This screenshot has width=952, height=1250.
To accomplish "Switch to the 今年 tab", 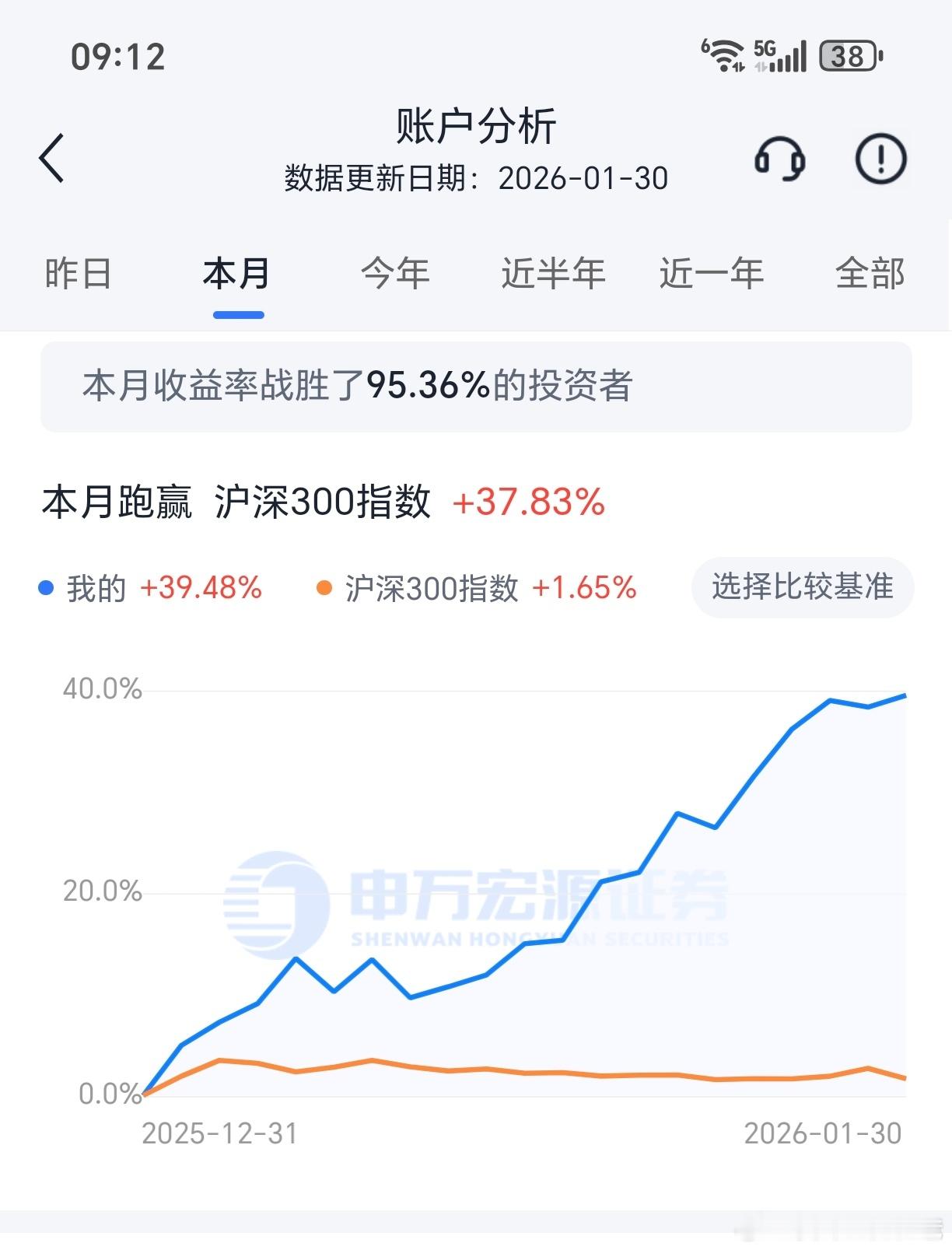I will pyautogui.click(x=396, y=273).
